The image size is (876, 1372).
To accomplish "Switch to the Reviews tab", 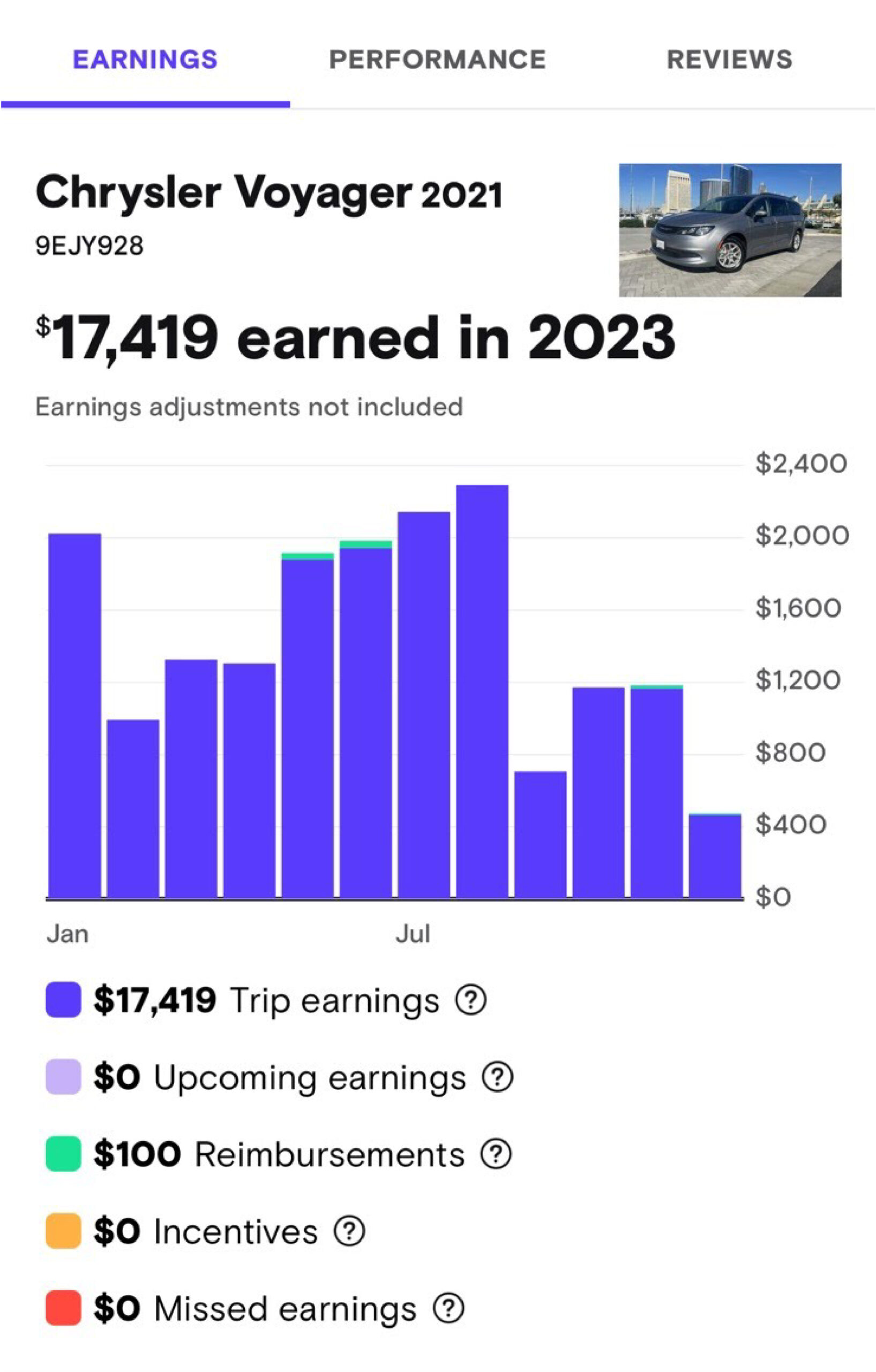I will pos(729,60).
